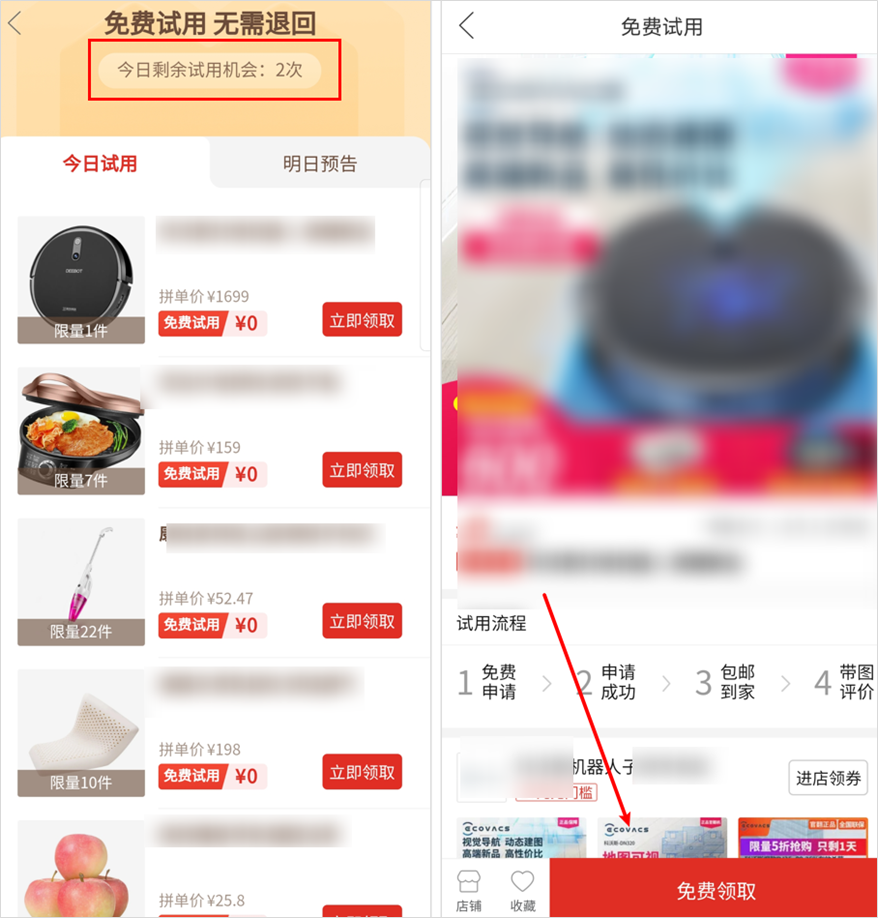Tap the red 免费领取 button
Screen dimensions: 878x918
click(x=714, y=890)
